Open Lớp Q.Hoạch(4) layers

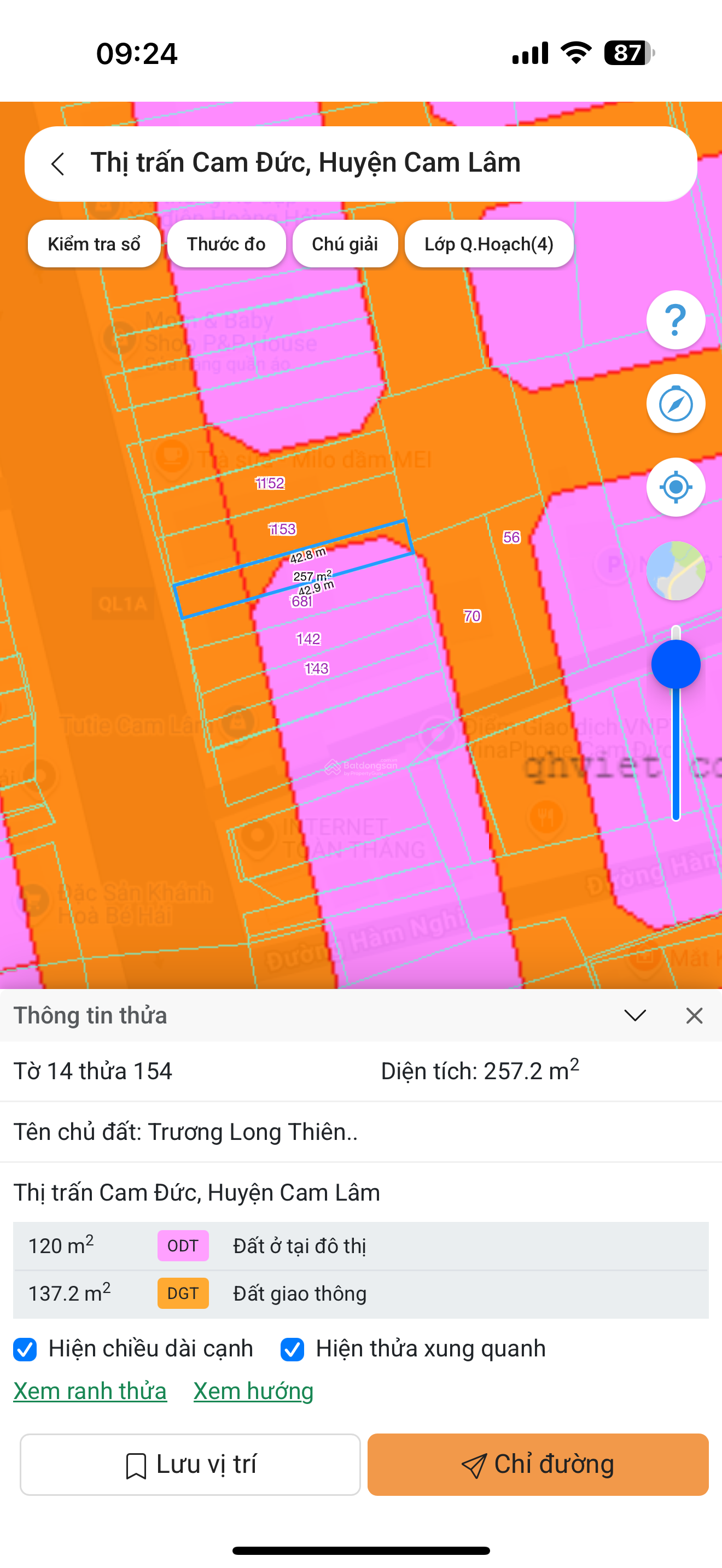coord(489,244)
